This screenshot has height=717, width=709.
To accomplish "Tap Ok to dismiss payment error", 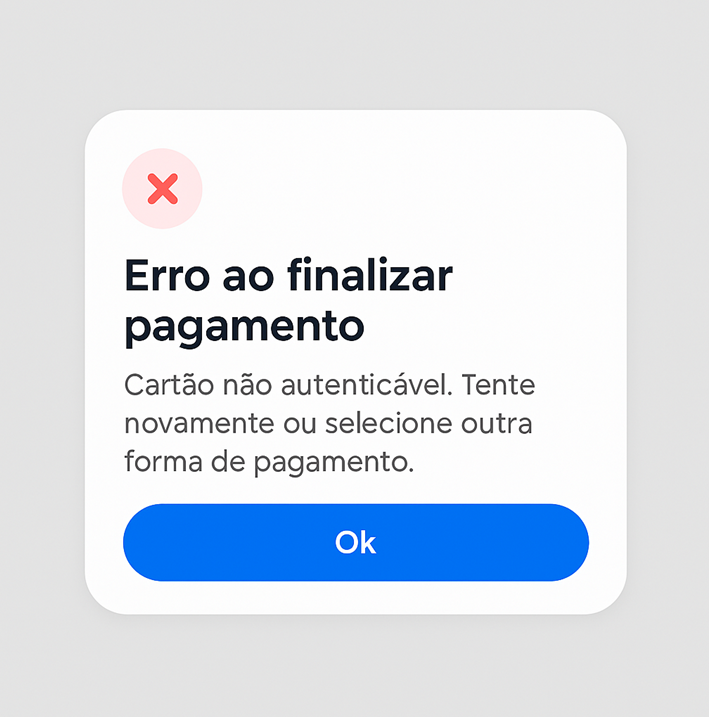I will pyautogui.click(x=355, y=542).
